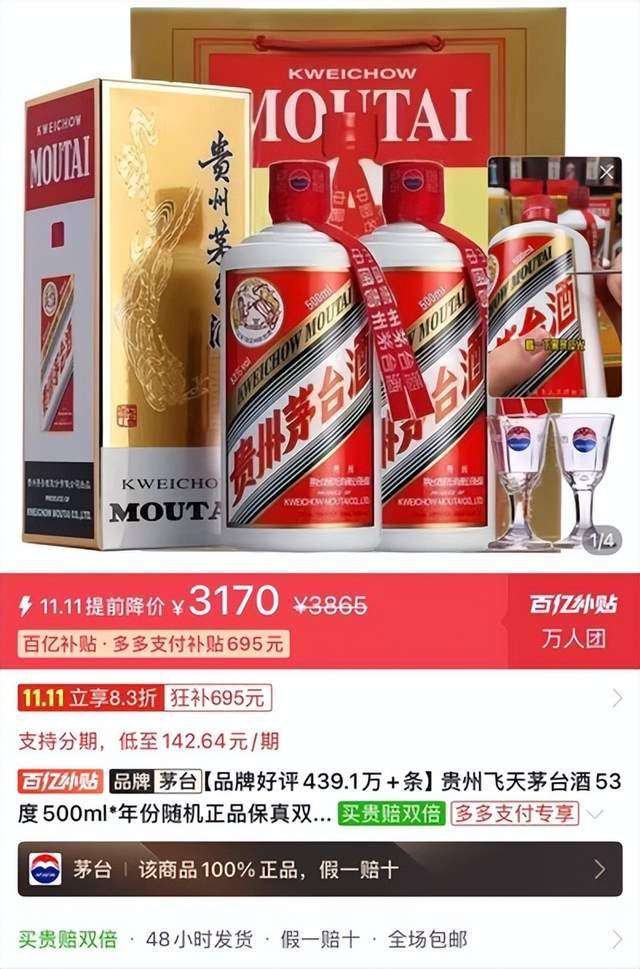Close the floating video preview
The height and width of the screenshot is (969, 640).
click(607, 172)
